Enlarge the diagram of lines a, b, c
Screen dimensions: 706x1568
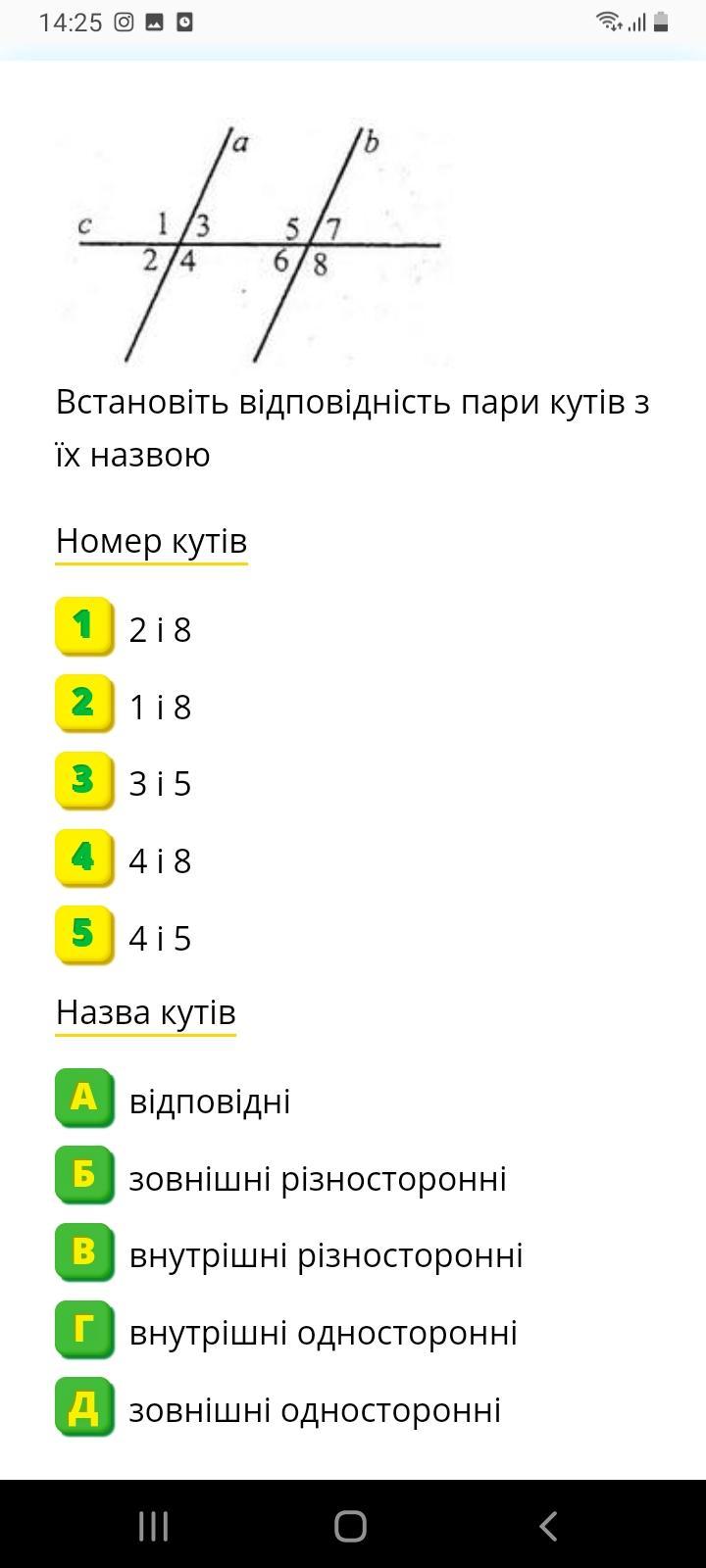click(255, 242)
